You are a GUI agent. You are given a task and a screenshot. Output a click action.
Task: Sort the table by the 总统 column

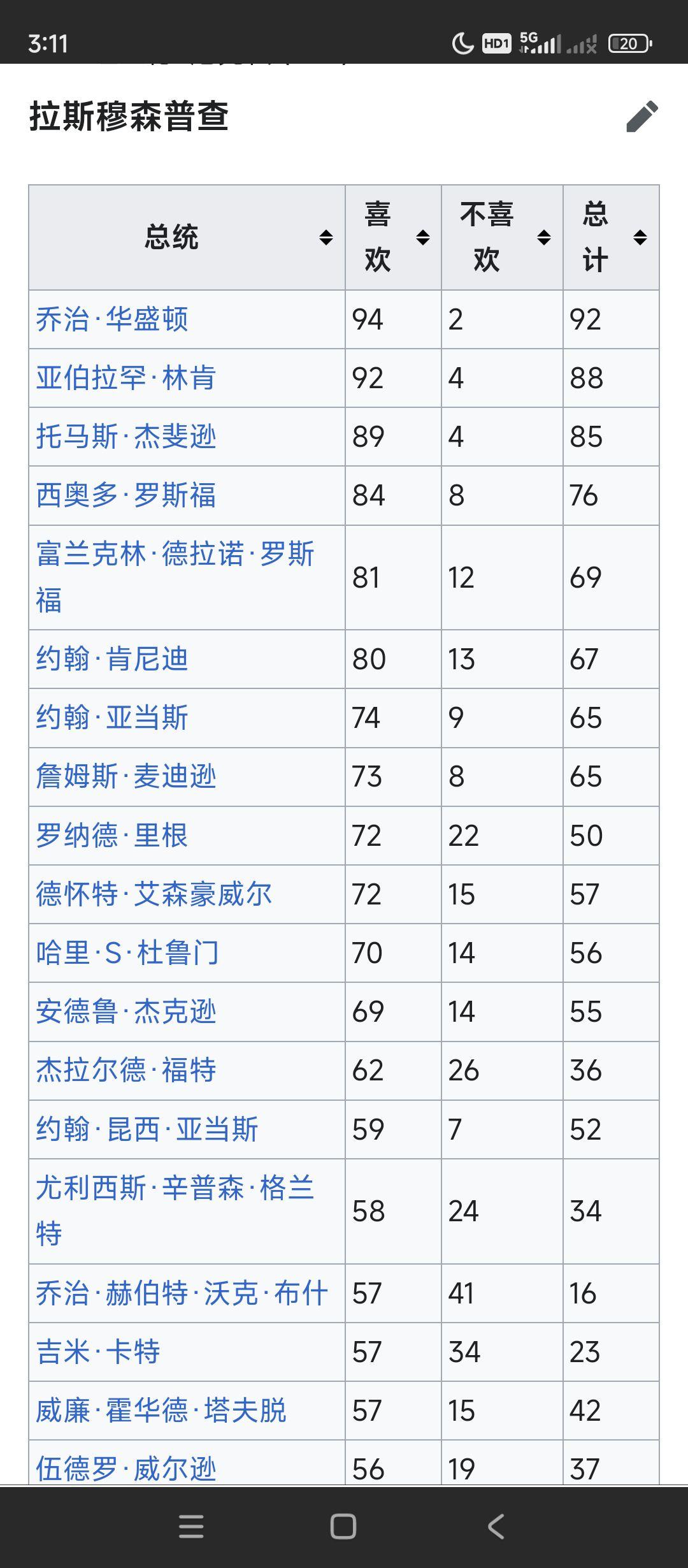[187, 238]
